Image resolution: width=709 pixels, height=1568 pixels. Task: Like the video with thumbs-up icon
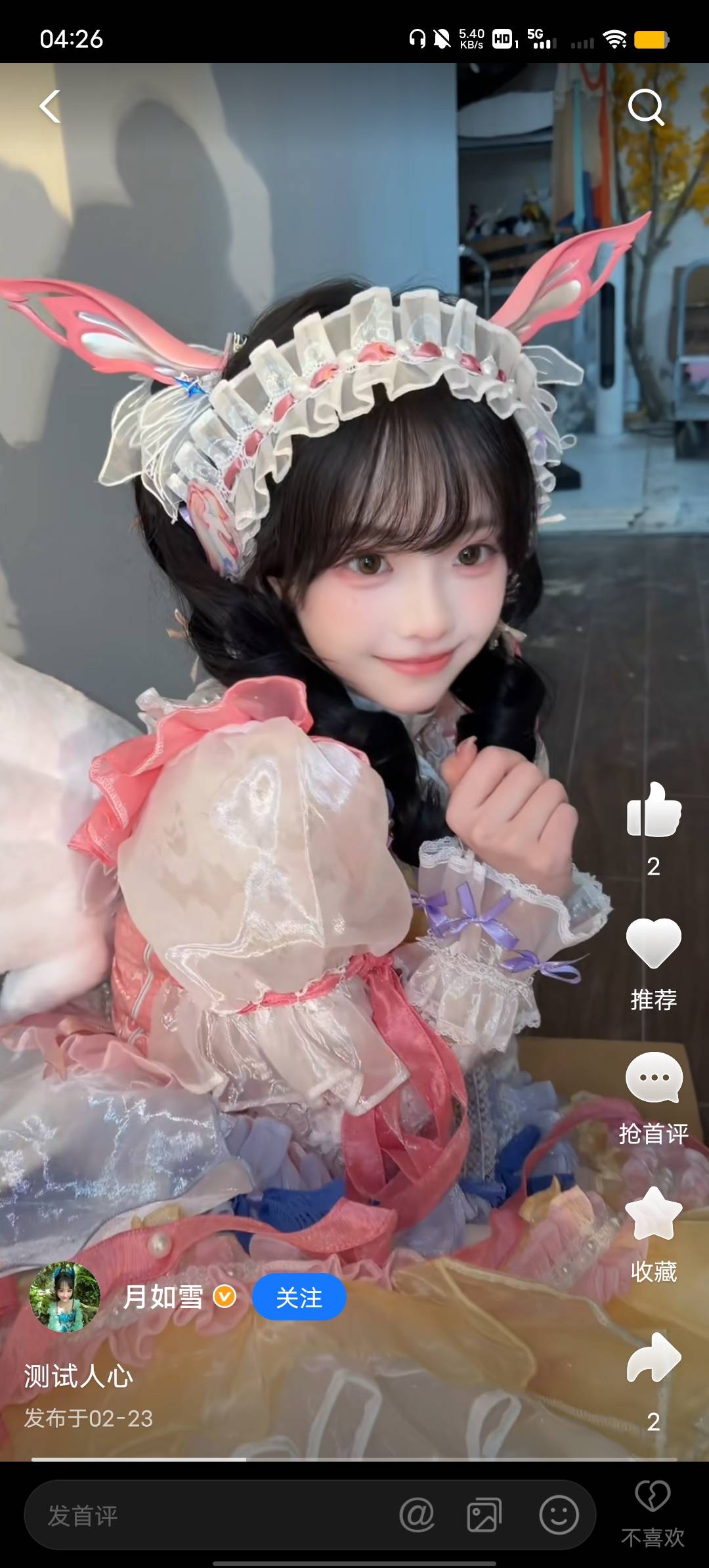[654, 811]
